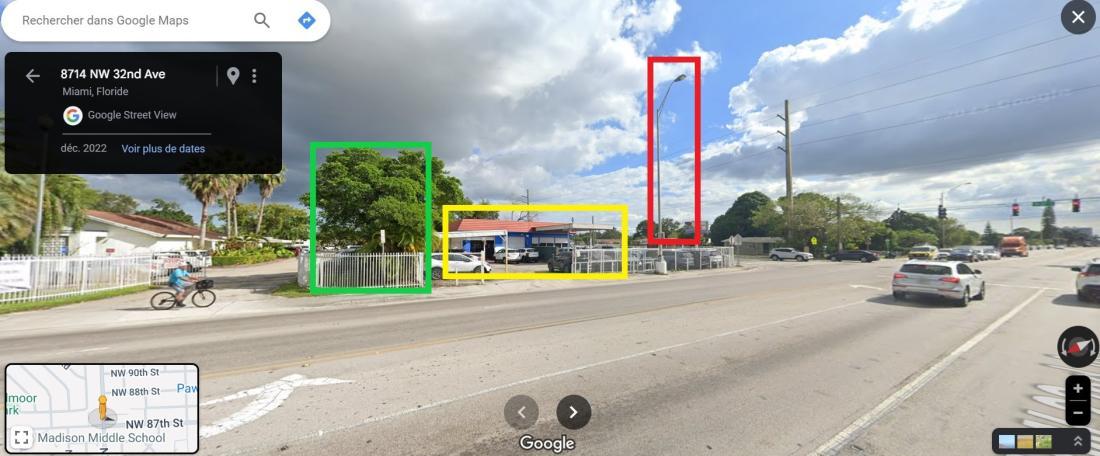Open directions with the blue arrow icon
1100x456 pixels.
pyautogui.click(x=307, y=20)
